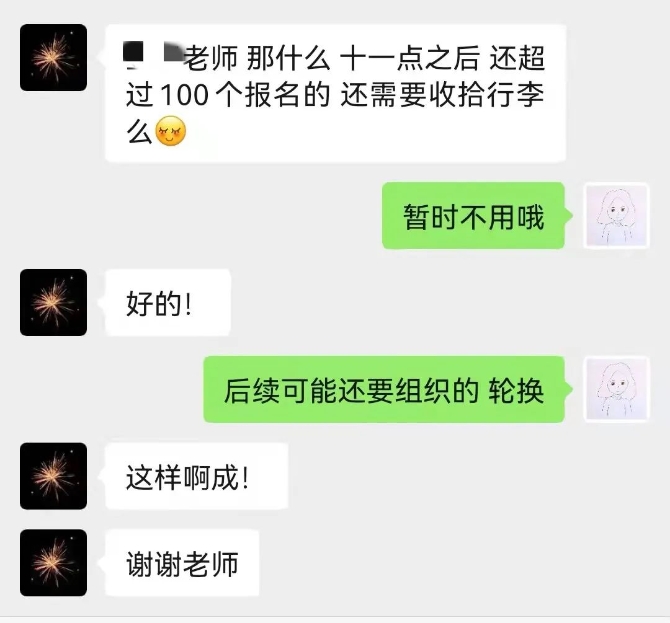
Task: Tap the girl avatar beside 暂时不用哦
Action: coord(616,216)
